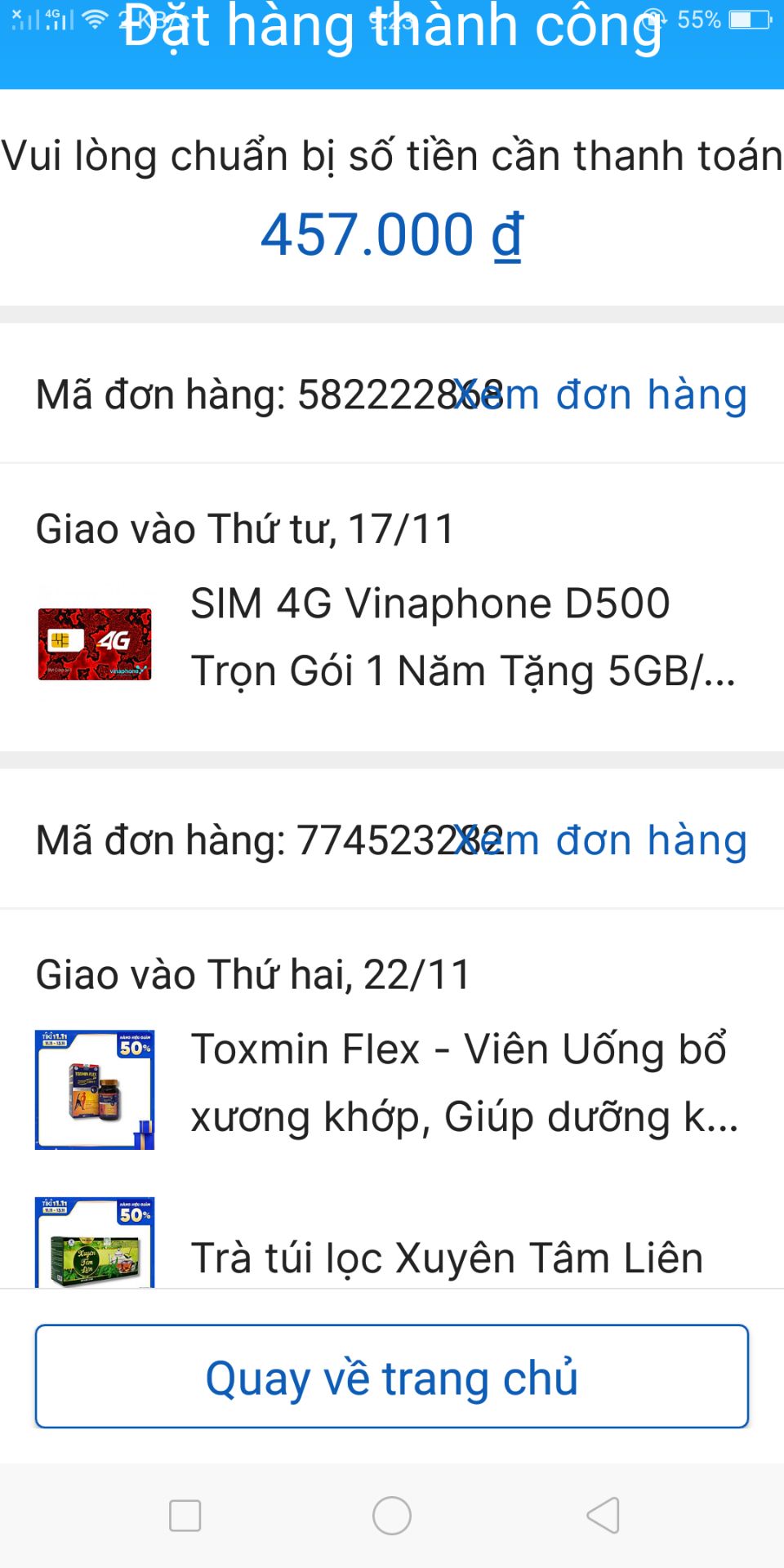Tap the back navigation arrow icon
Image resolution: width=784 pixels, height=1568 pixels.
click(602, 1515)
